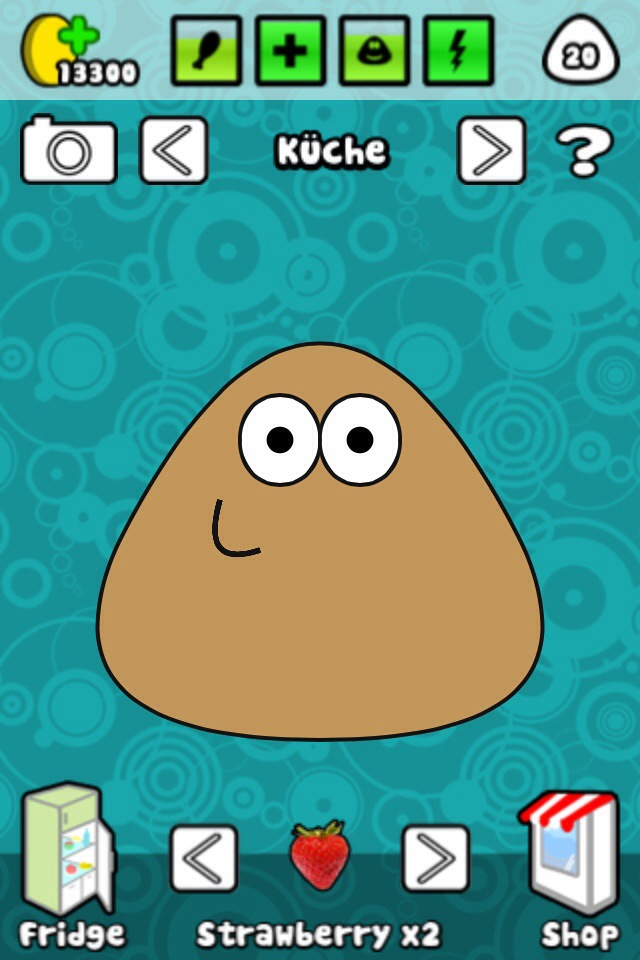Image resolution: width=640 pixels, height=960 pixels.
Task: Open the fun status indicator
Action: coord(375,50)
